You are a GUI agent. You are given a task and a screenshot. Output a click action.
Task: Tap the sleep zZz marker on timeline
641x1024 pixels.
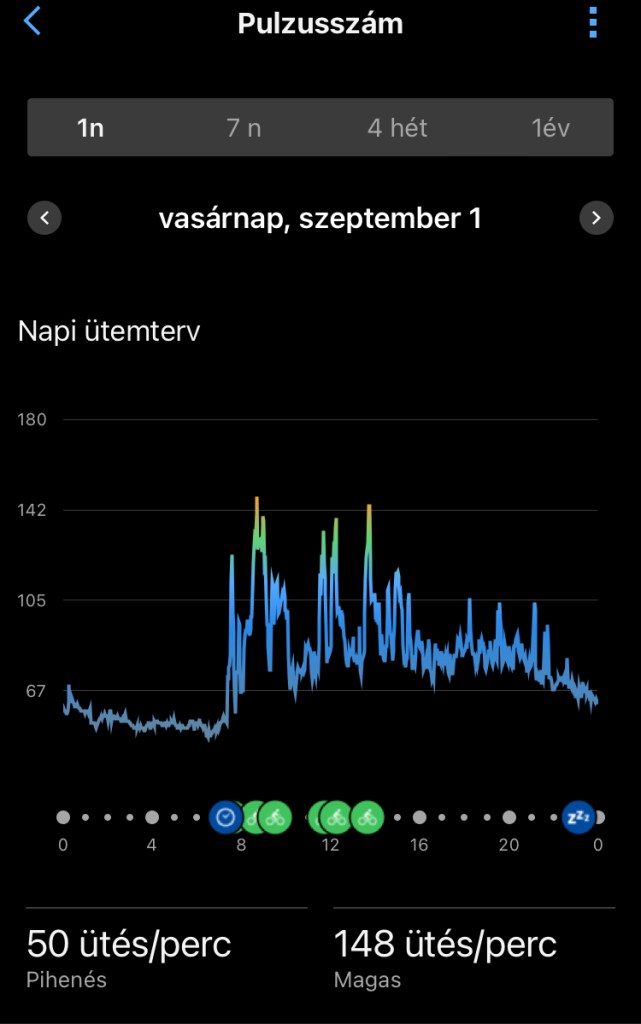point(577,817)
